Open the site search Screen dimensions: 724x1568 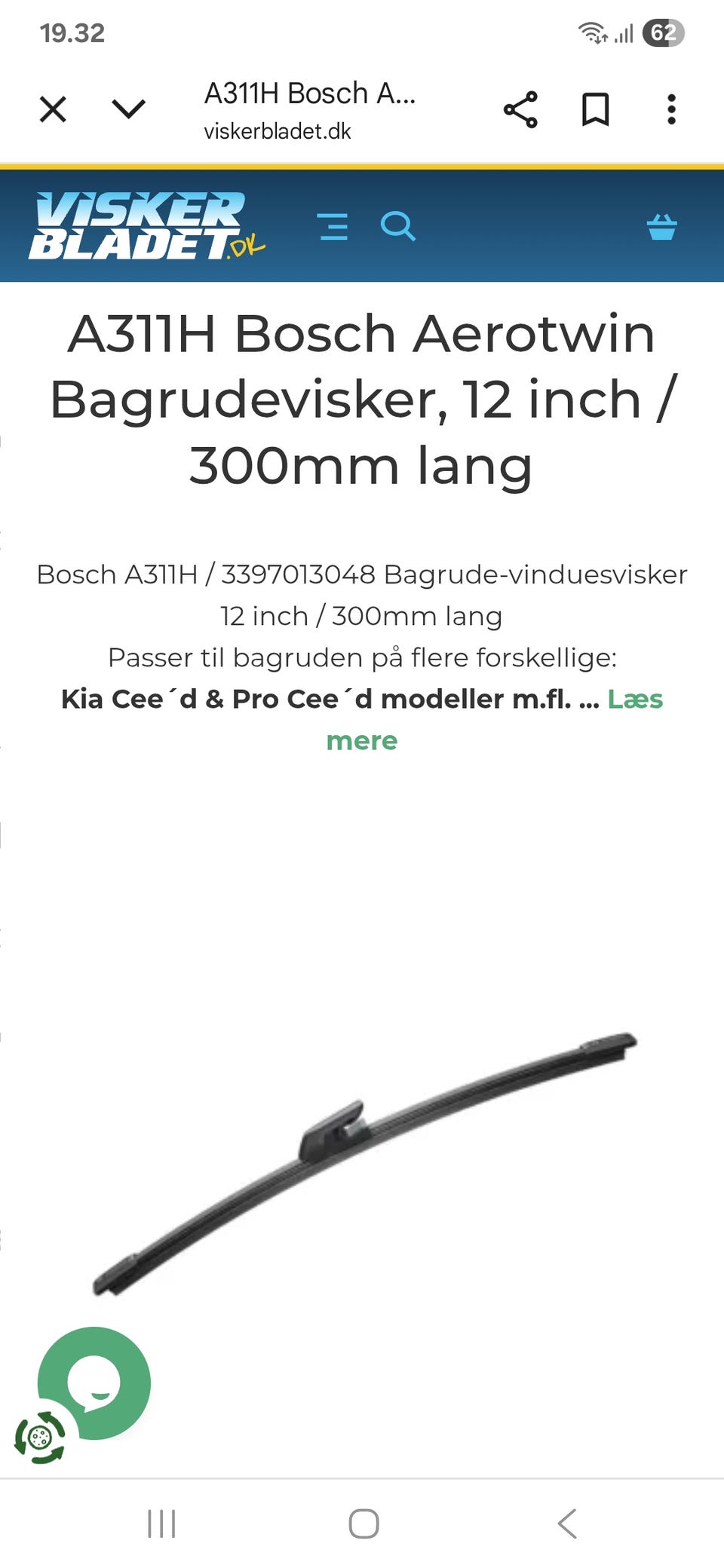click(397, 225)
